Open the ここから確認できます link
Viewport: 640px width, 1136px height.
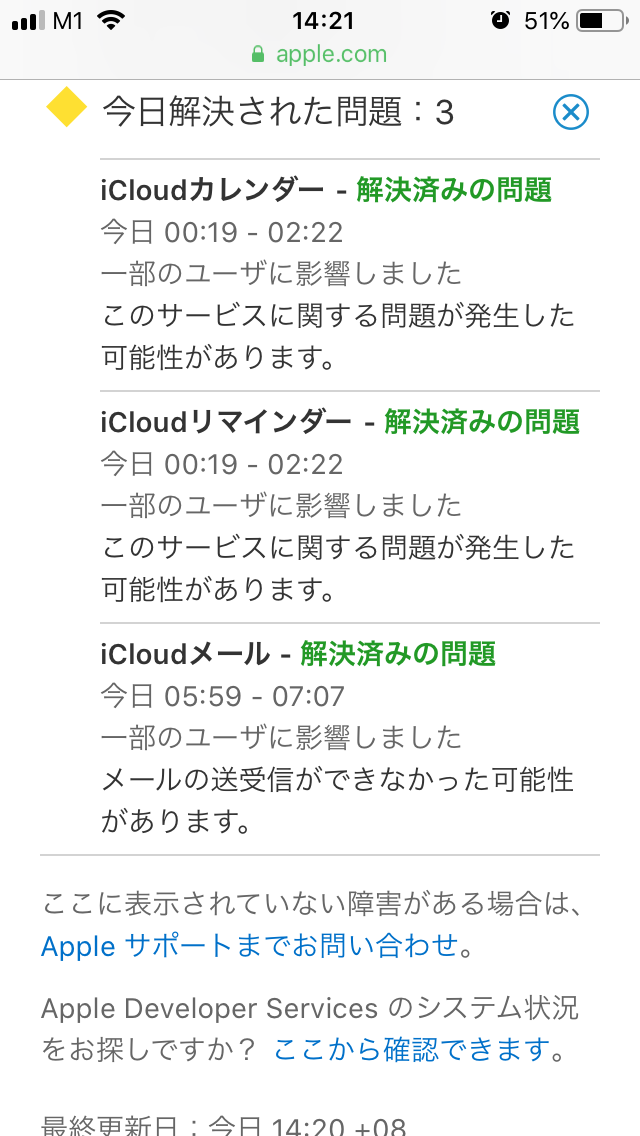tap(412, 1050)
